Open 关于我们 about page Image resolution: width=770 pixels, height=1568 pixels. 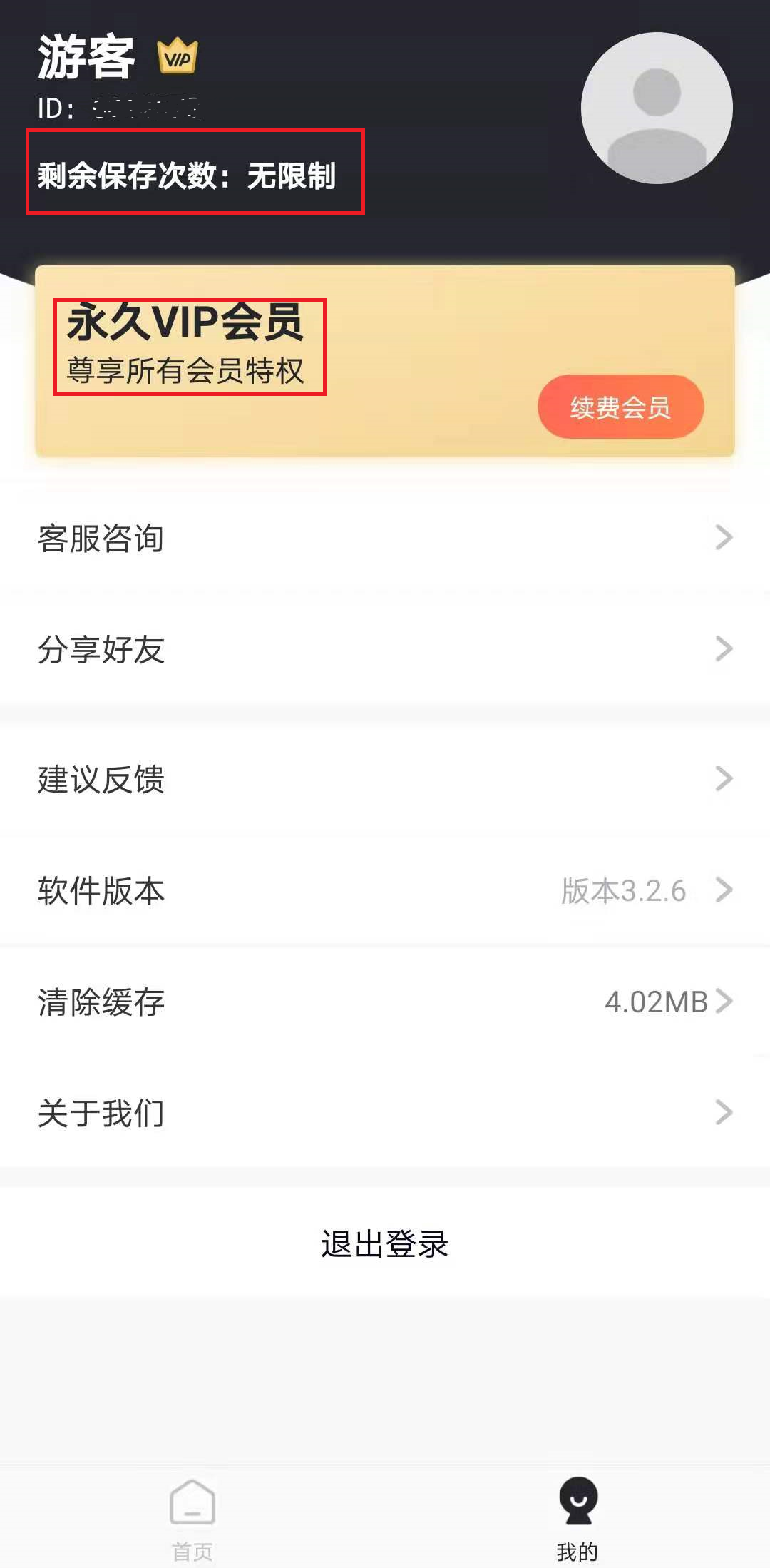coord(385,1113)
